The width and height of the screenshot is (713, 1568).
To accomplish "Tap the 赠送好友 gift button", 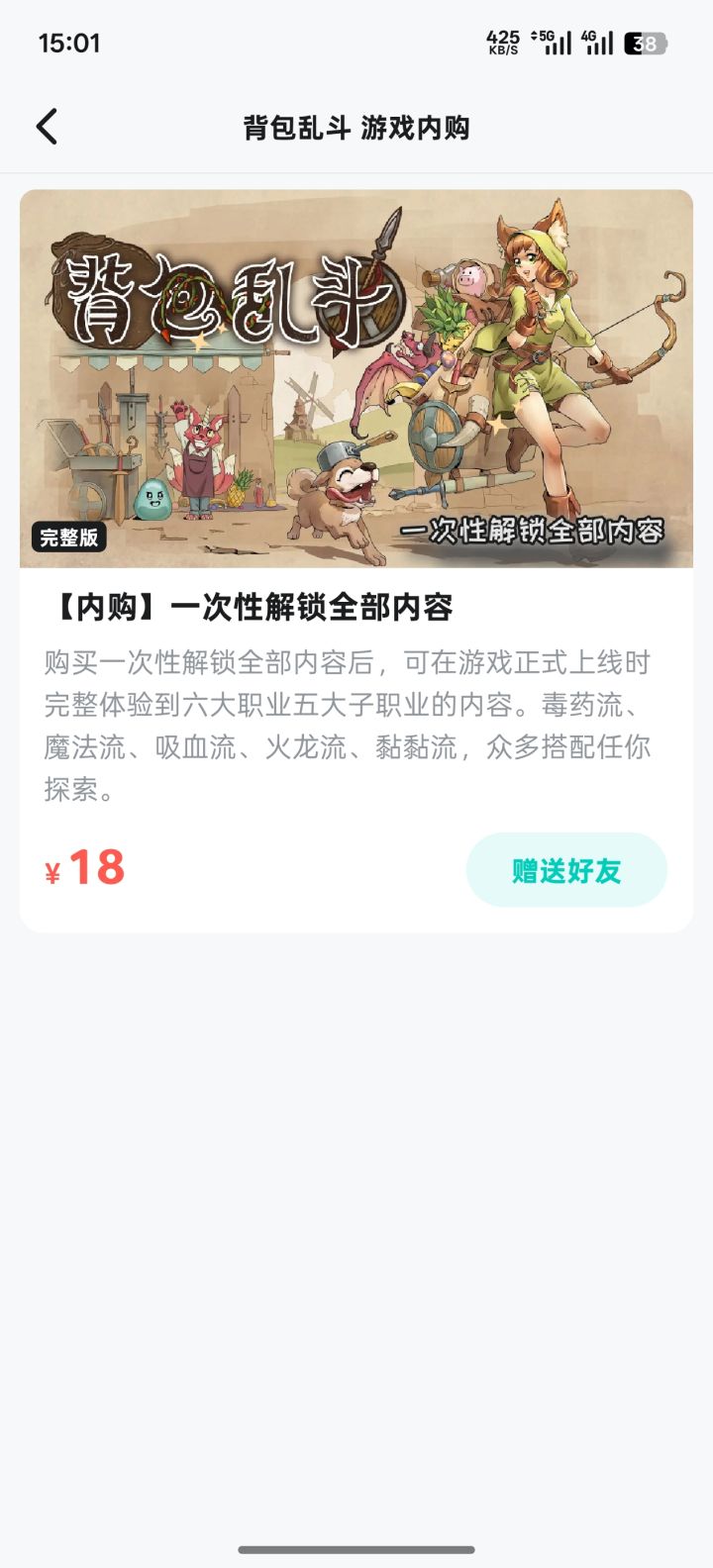I will (x=566, y=868).
